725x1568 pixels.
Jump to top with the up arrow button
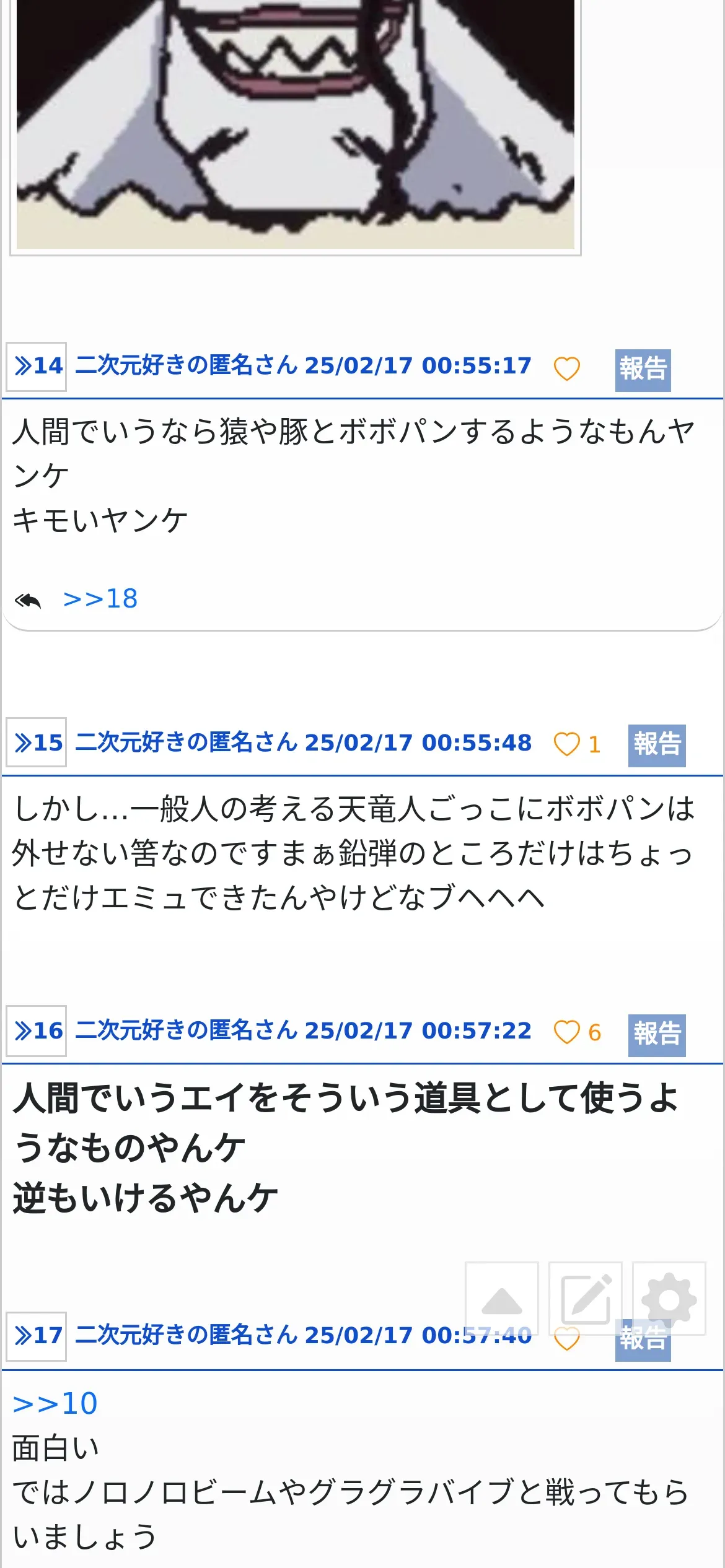[x=502, y=1298]
